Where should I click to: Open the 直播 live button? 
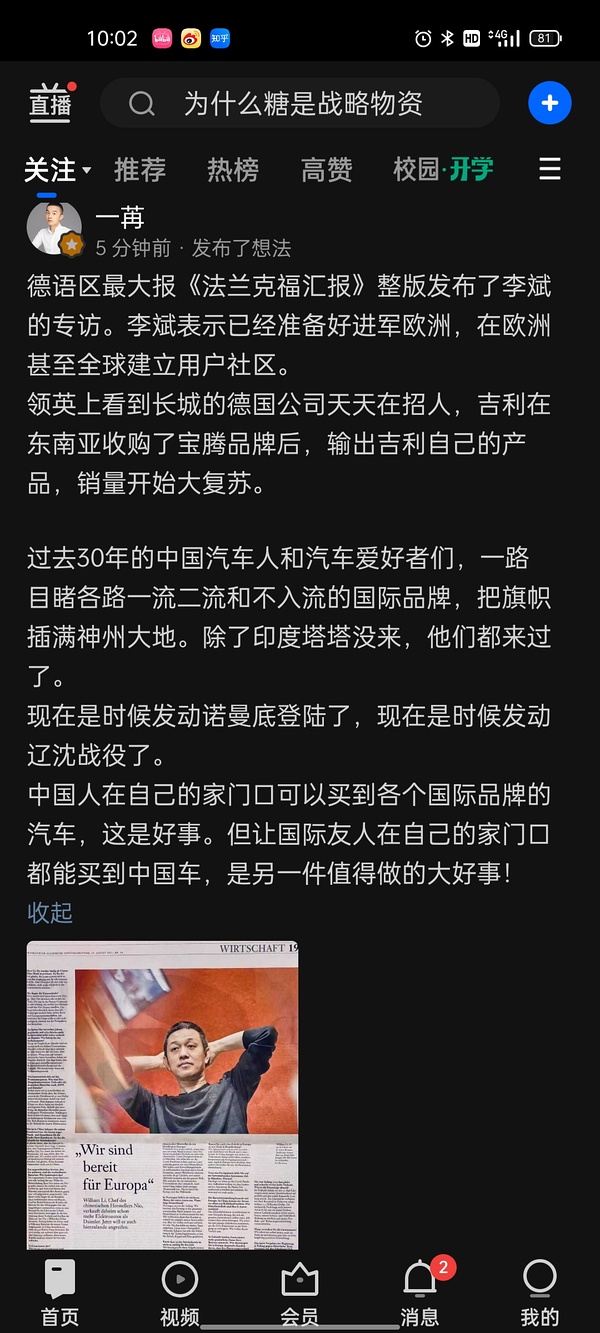pyautogui.click(x=50, y=103)
